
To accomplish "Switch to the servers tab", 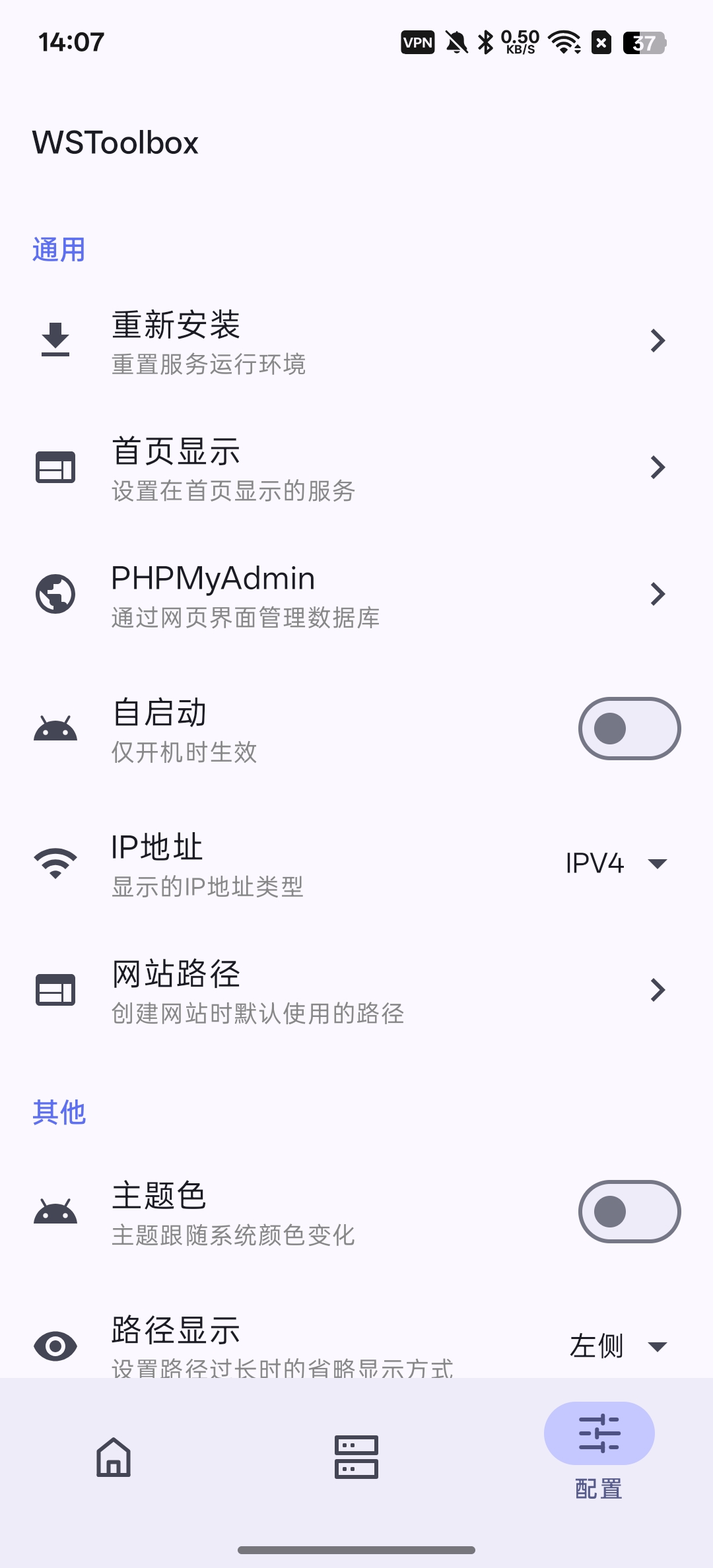I will click(x=356, y=1456).
